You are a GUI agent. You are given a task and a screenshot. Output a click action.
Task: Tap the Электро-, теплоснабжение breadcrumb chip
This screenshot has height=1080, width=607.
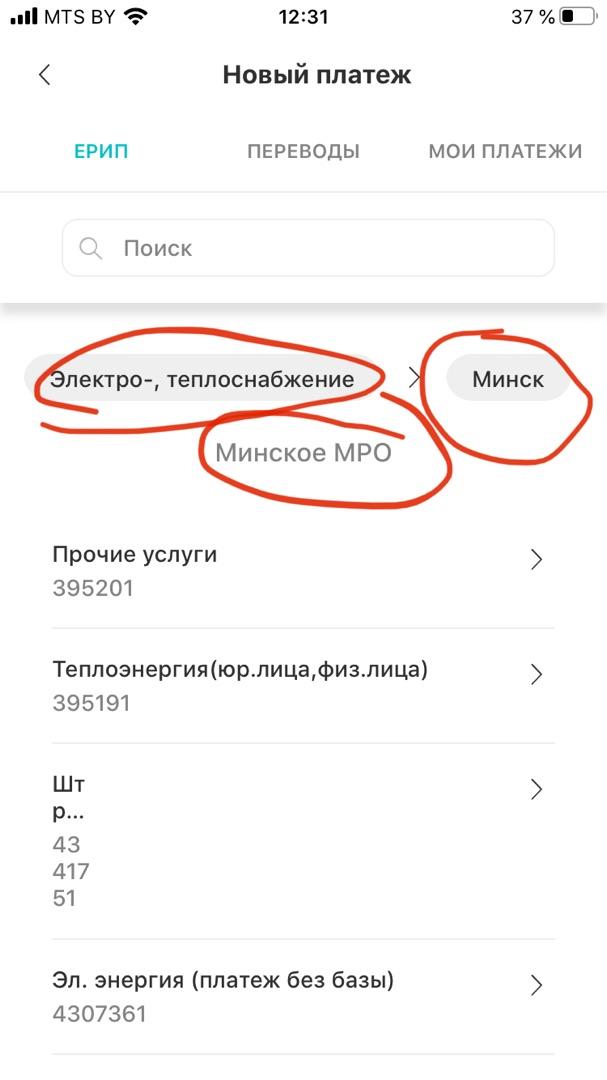pyautogui.click(x=203, y=380)
